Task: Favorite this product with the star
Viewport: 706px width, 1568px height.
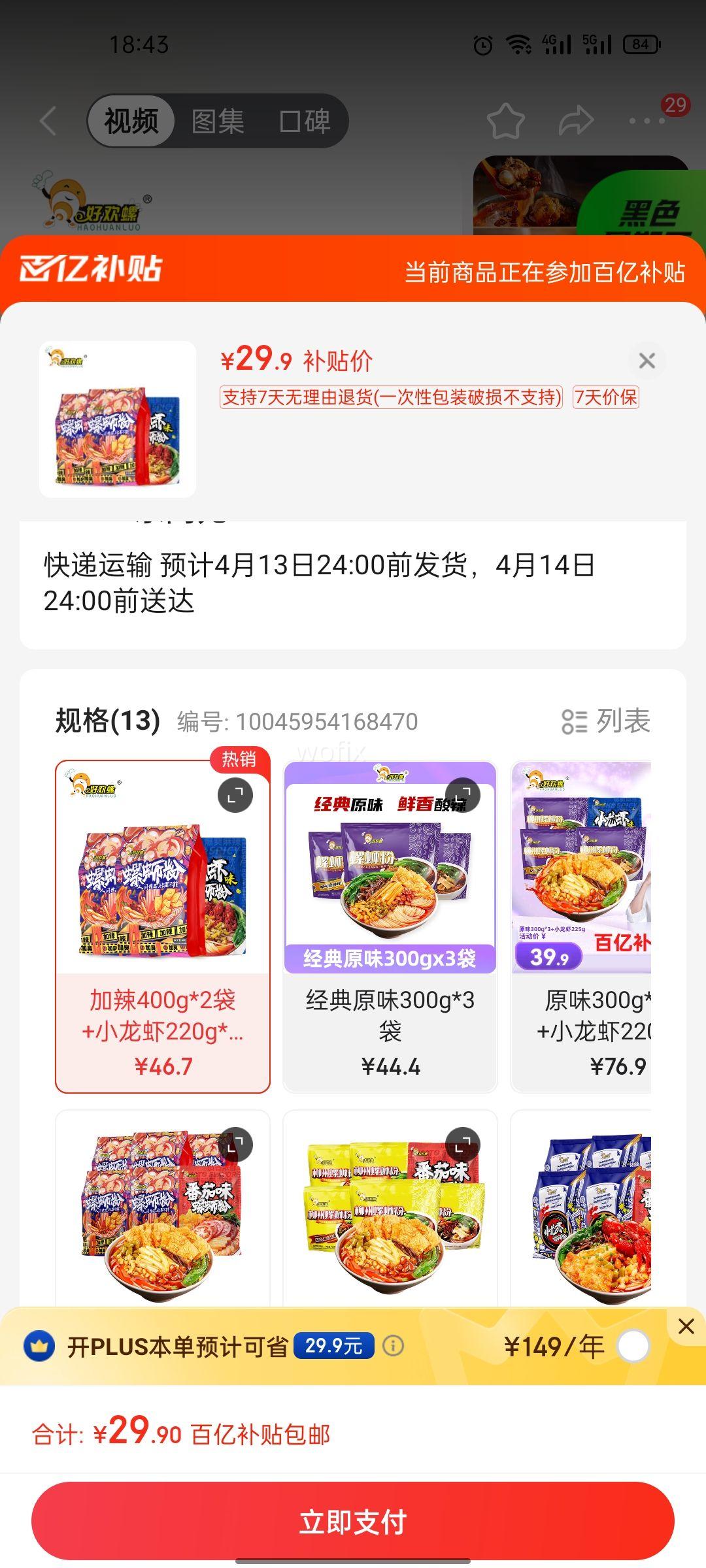Action: pyautogui.click(x=505, y=121)
